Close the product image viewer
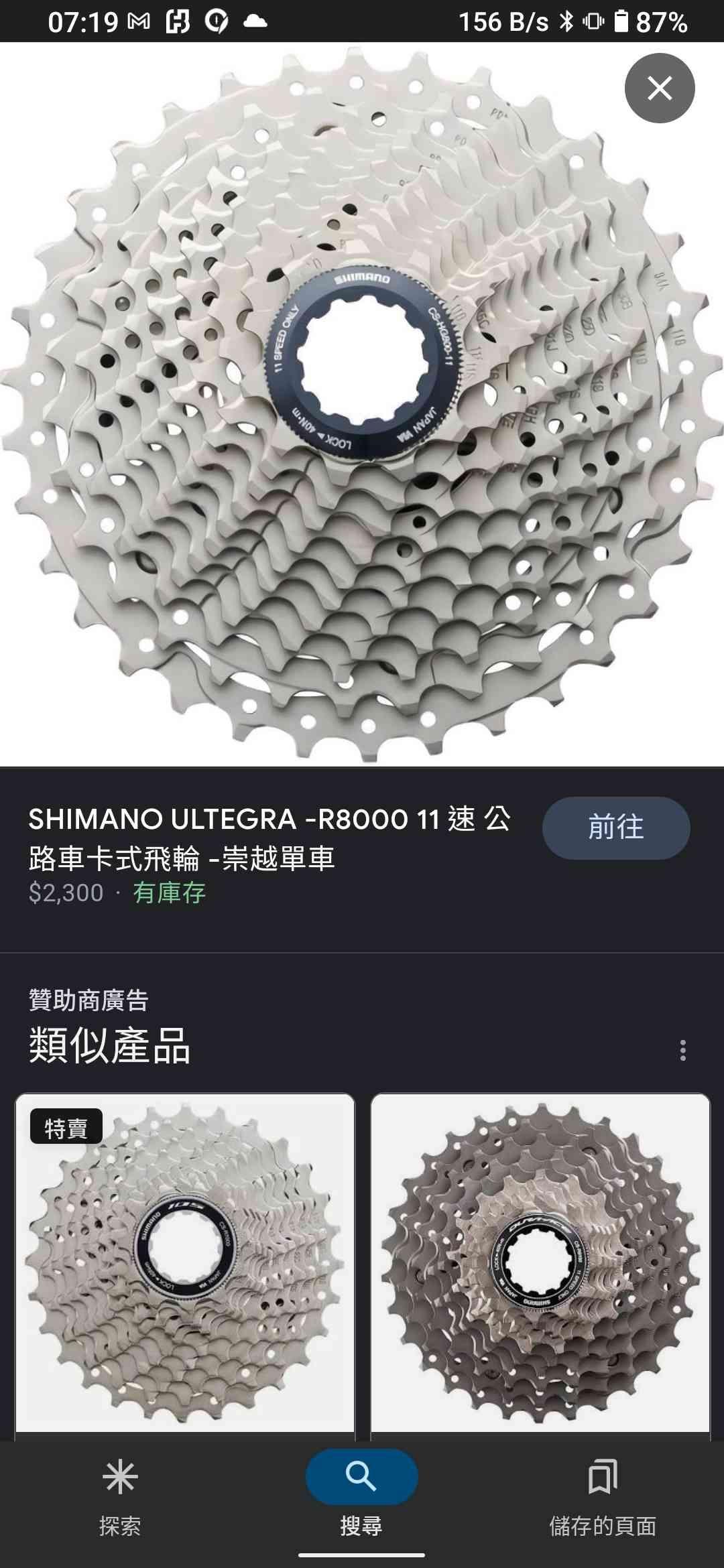Viewport: 724px width, 1568px height. 660,88
